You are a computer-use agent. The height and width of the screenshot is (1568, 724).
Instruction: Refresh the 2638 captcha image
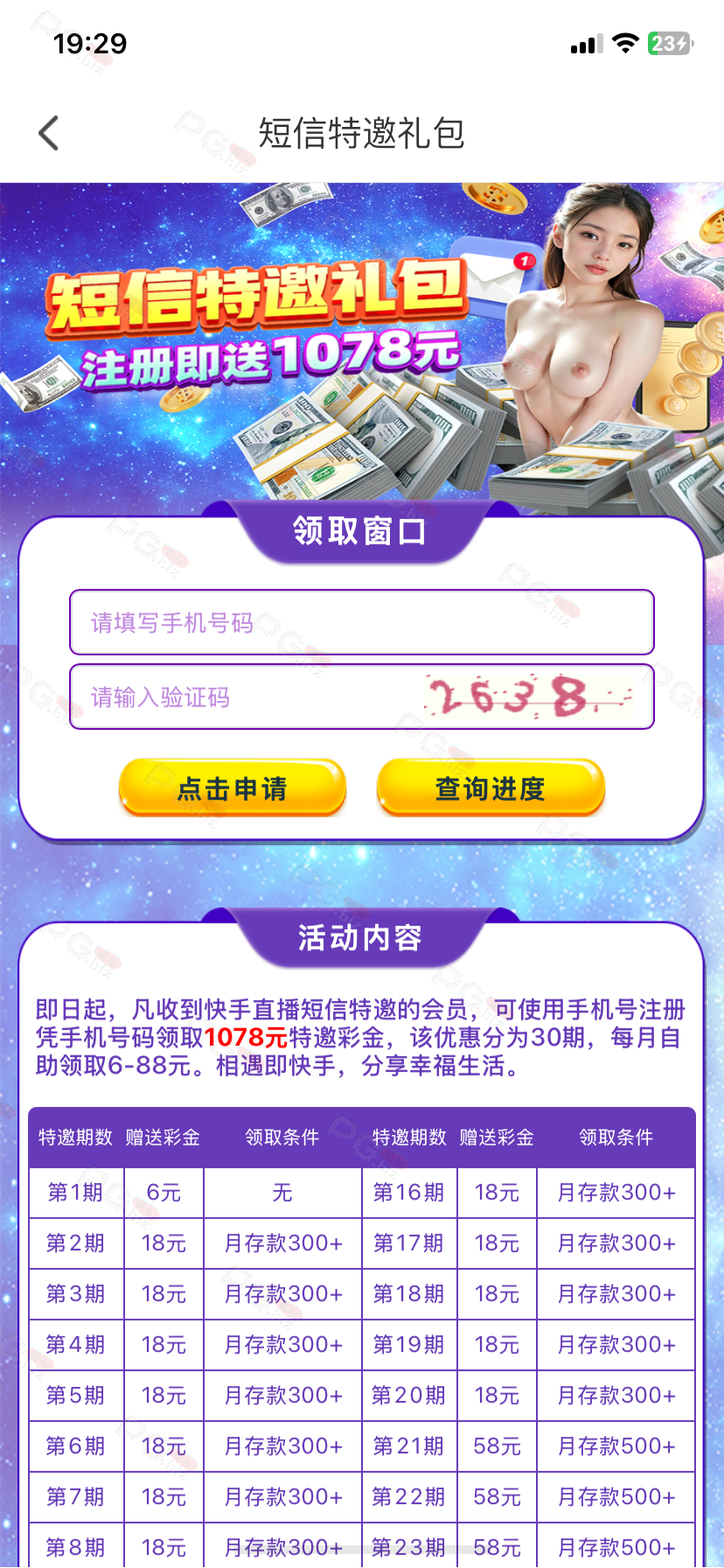[529, 696]
